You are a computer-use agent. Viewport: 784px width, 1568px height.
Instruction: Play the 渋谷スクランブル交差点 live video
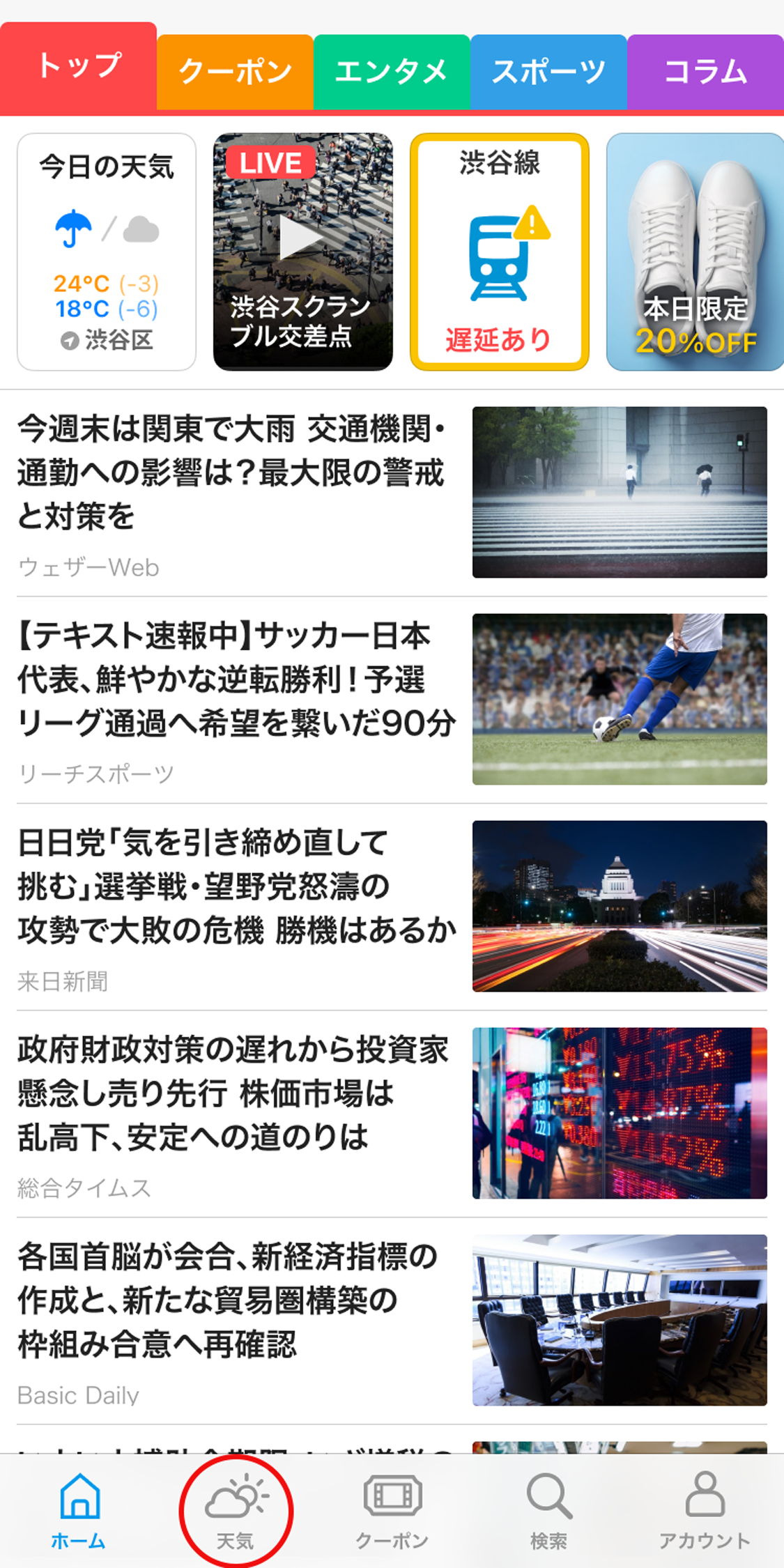point(302,252)
